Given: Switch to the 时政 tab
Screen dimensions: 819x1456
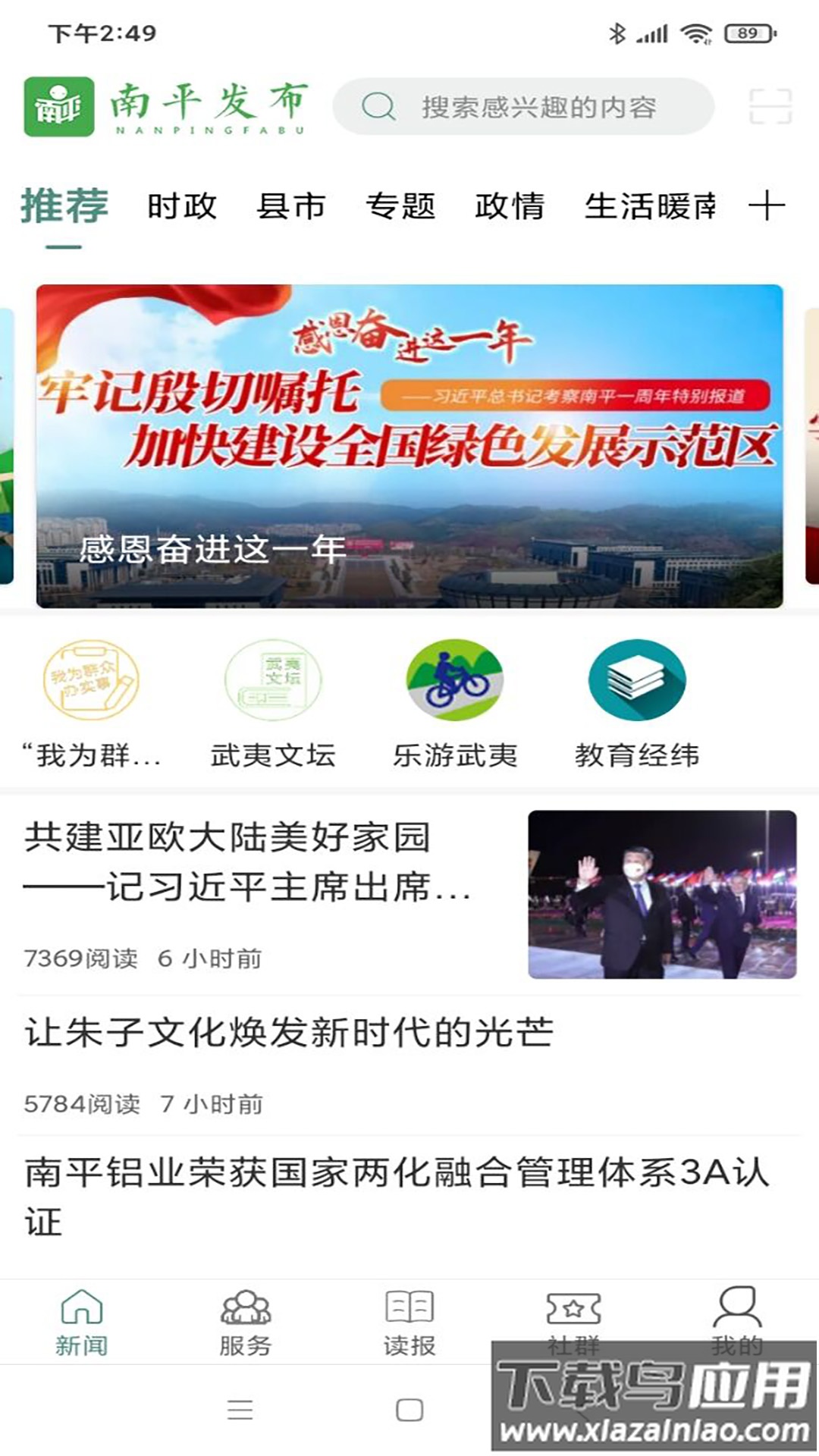Looking at the screenshot, I should tap(182, 206).
